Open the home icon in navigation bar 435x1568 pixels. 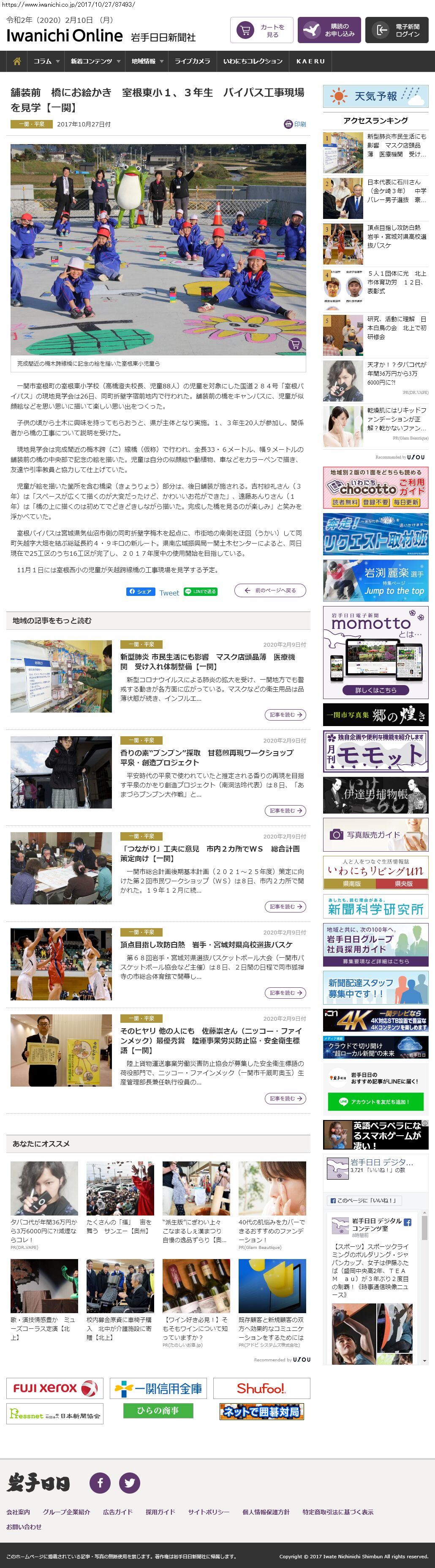click(17, 61)
